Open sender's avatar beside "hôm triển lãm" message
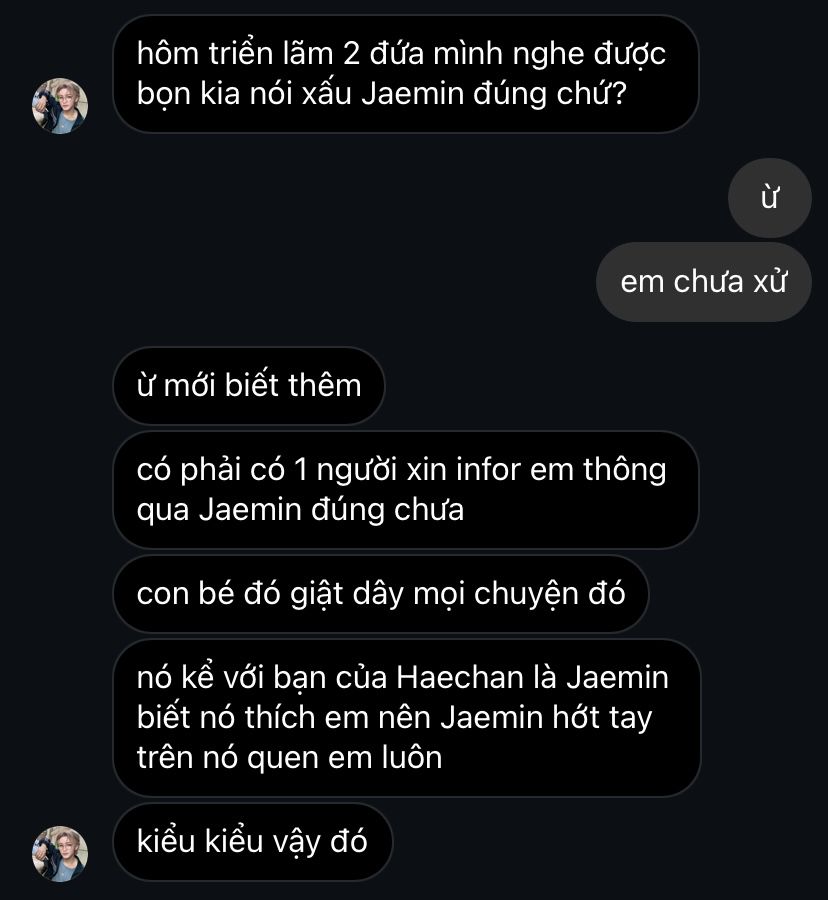This screenshot has width=828, height=900. tap(60, 106)
